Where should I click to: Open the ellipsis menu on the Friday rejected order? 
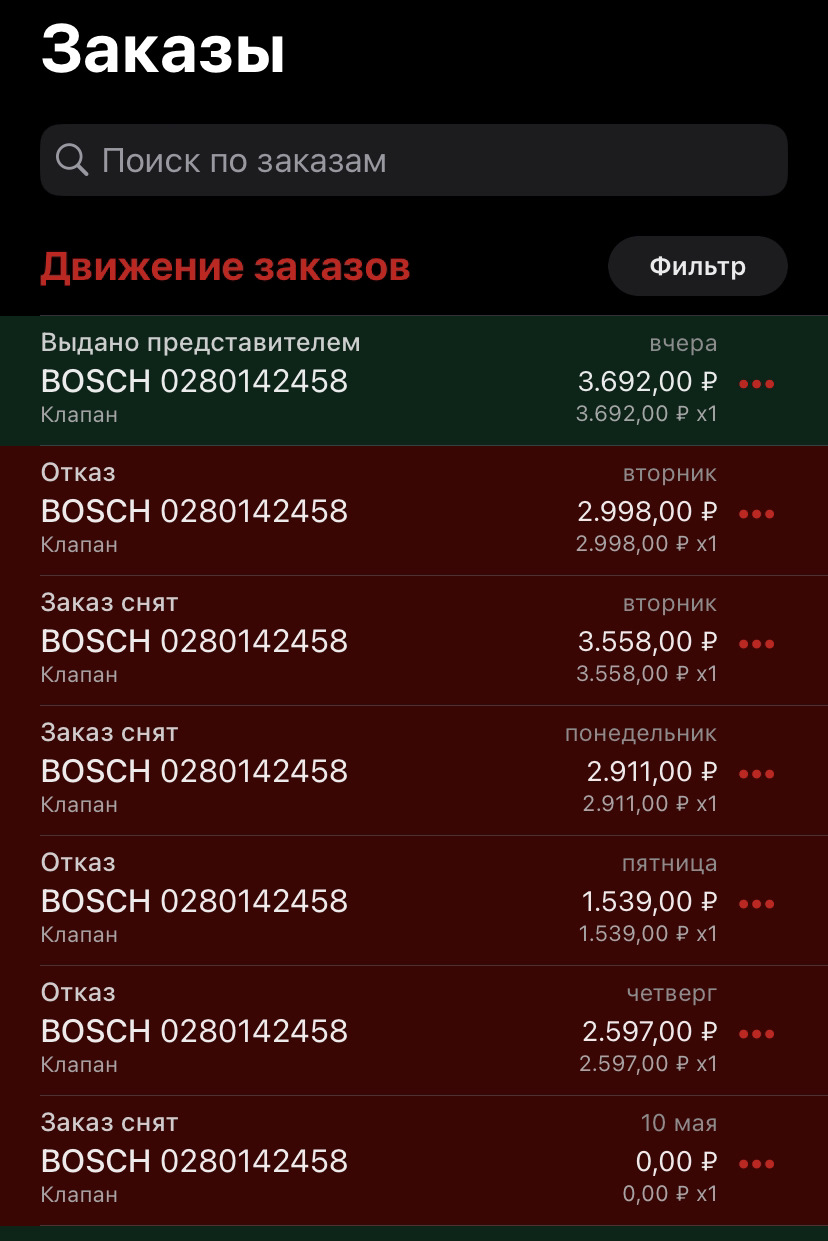coord(757,903)
